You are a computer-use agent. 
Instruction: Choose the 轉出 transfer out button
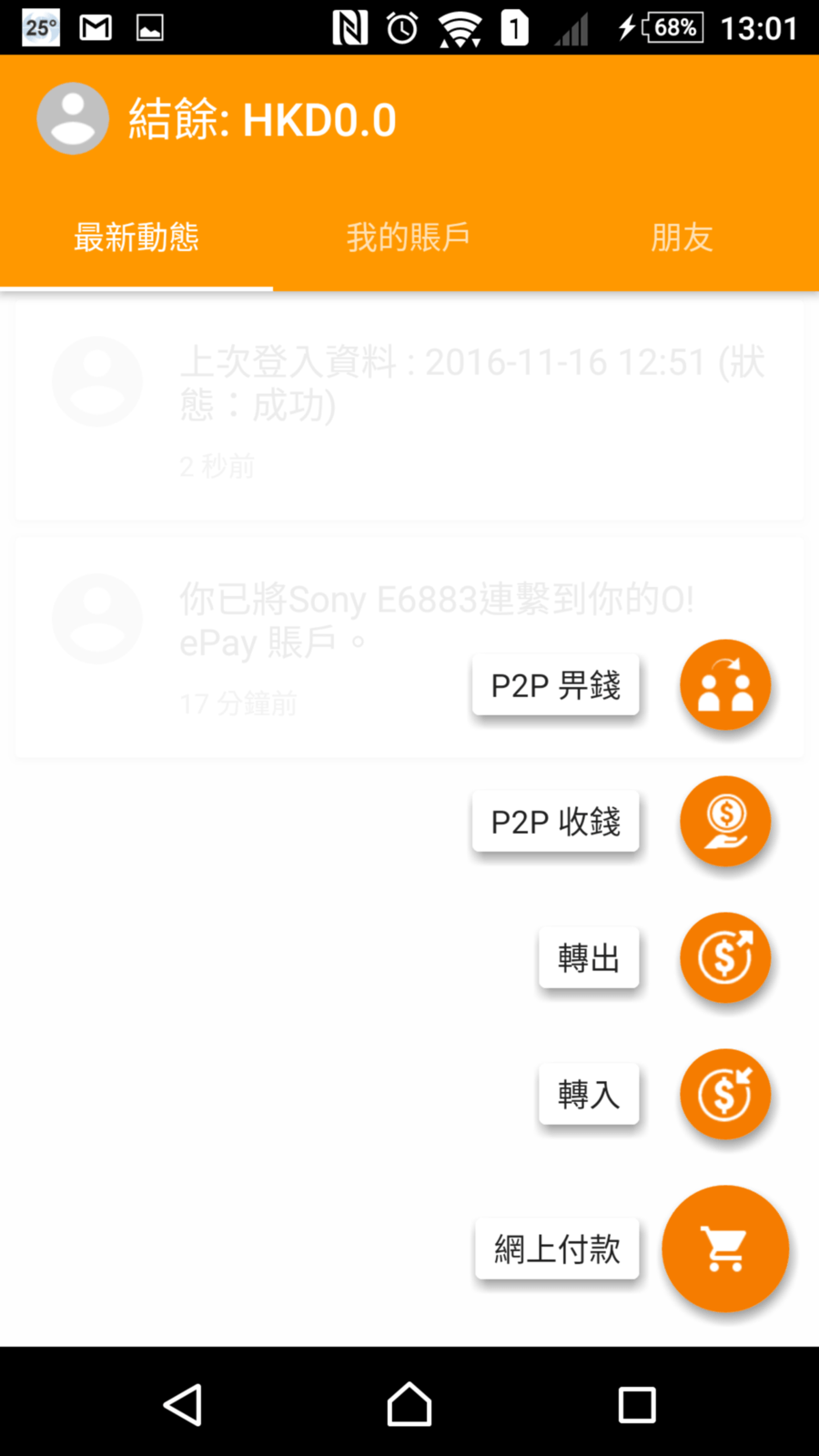tap(725, 958)
